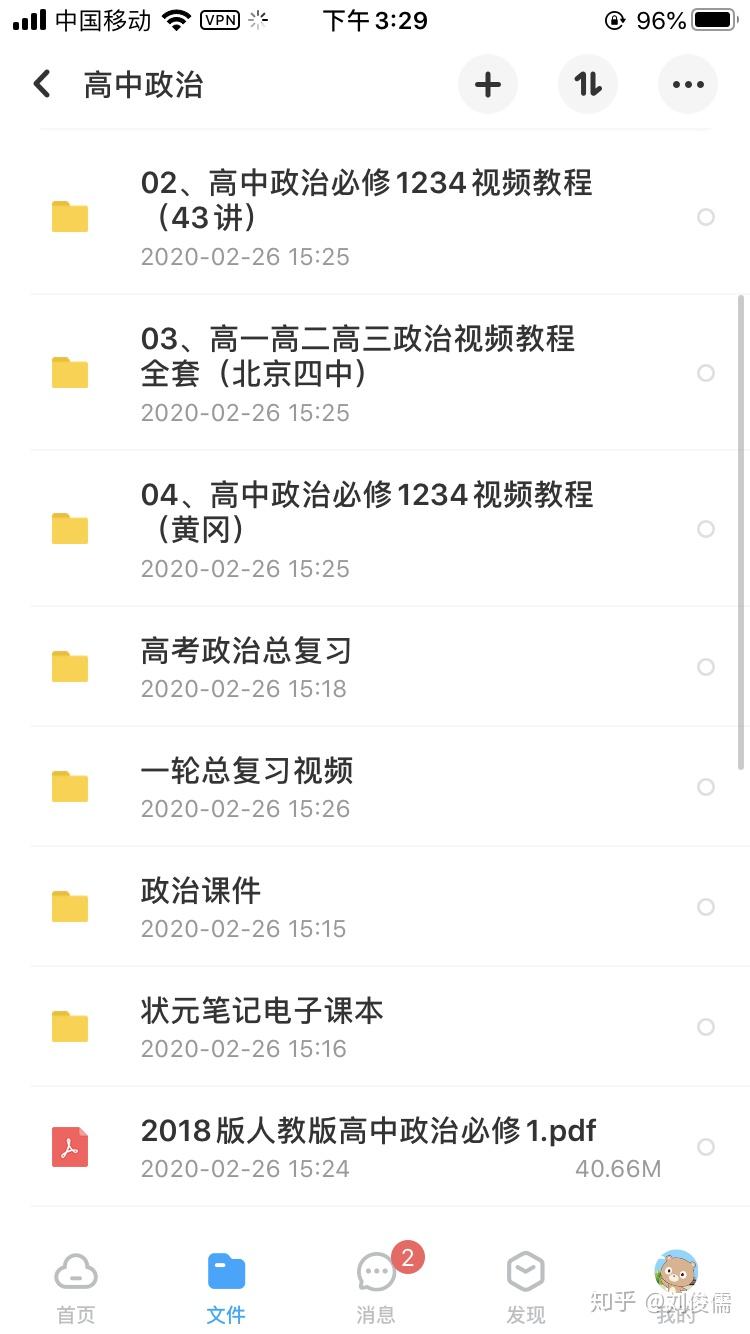The width and height of the screenshot is (750, 1334).
Task: Tap the folder icon beside 一轮总复习视频
Action: tap(69, 786)
